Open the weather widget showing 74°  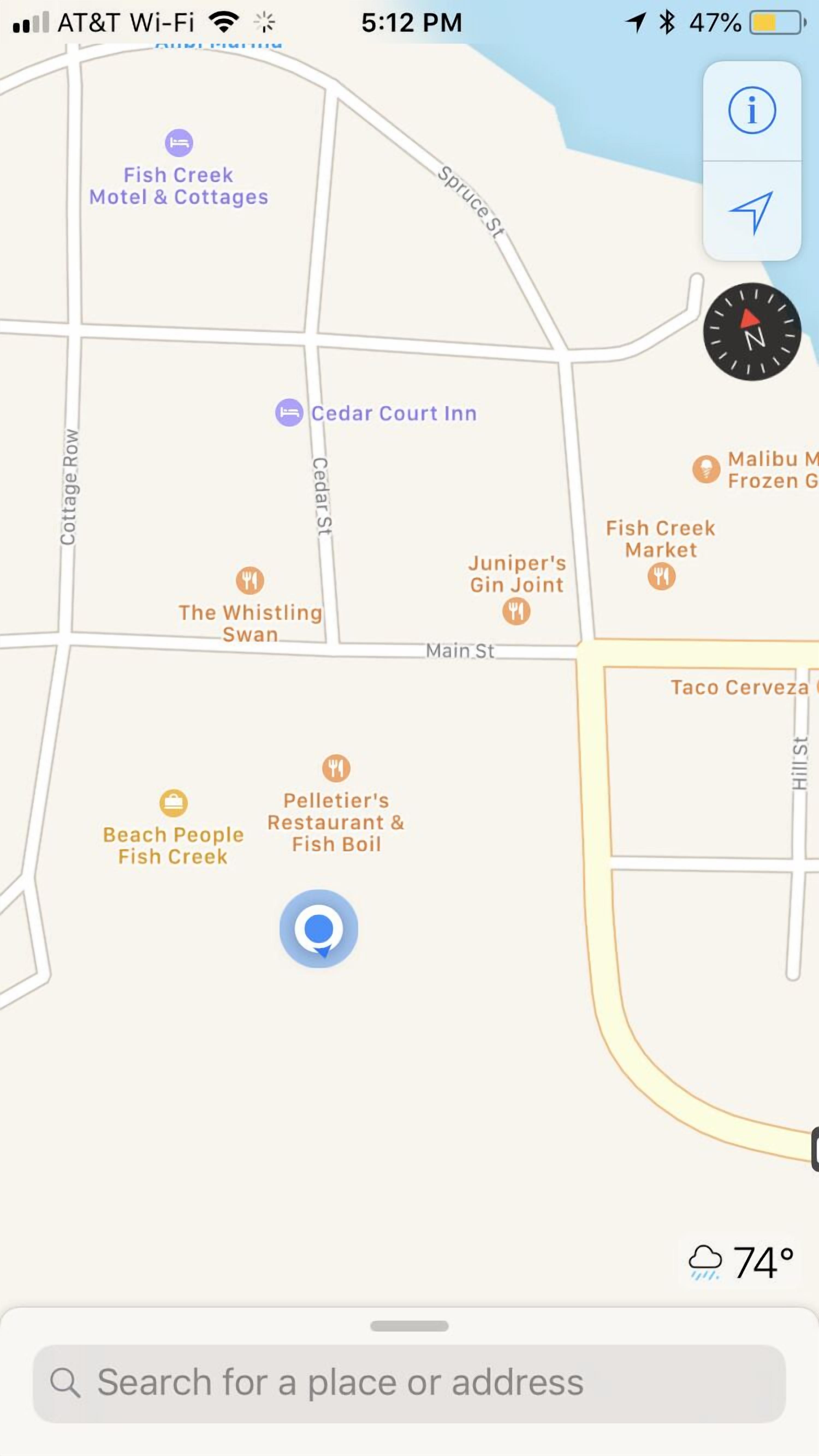[741, 1262]
